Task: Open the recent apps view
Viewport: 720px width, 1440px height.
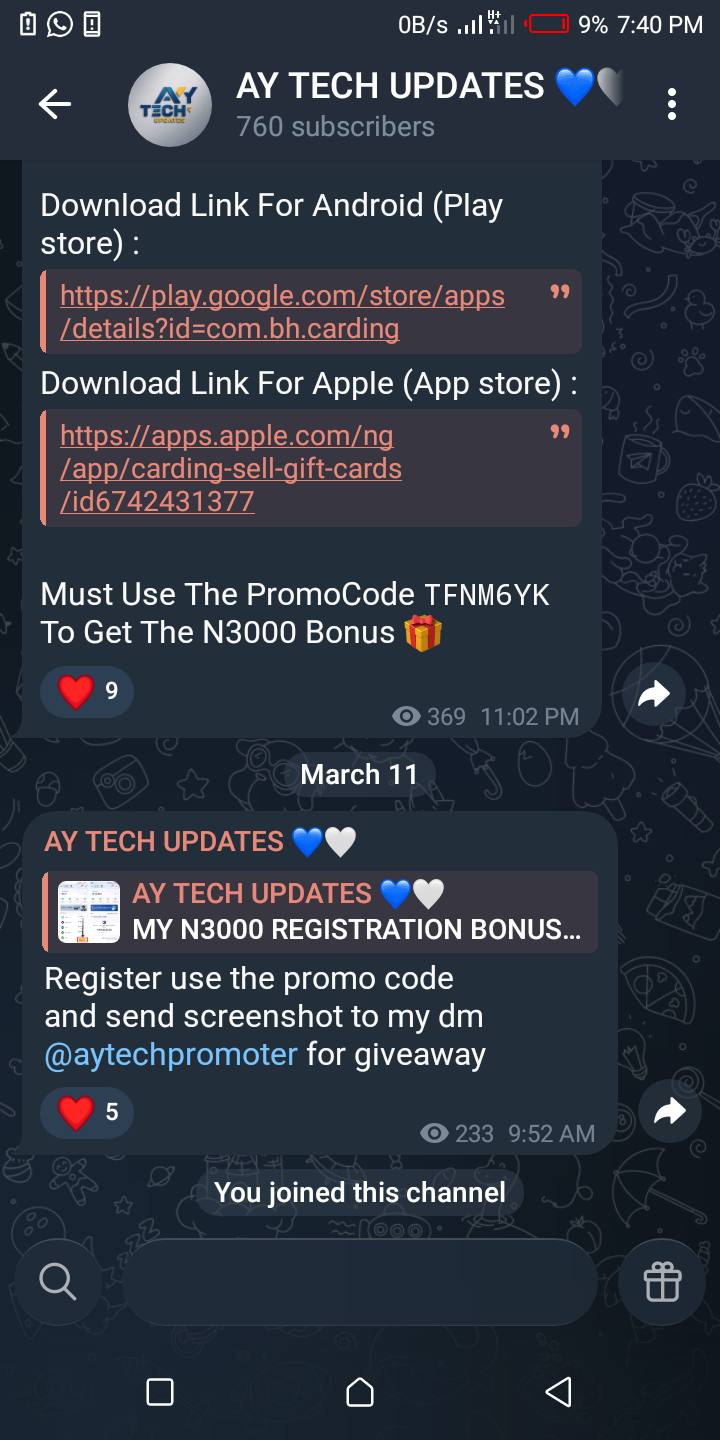Action: (160, 1392)
